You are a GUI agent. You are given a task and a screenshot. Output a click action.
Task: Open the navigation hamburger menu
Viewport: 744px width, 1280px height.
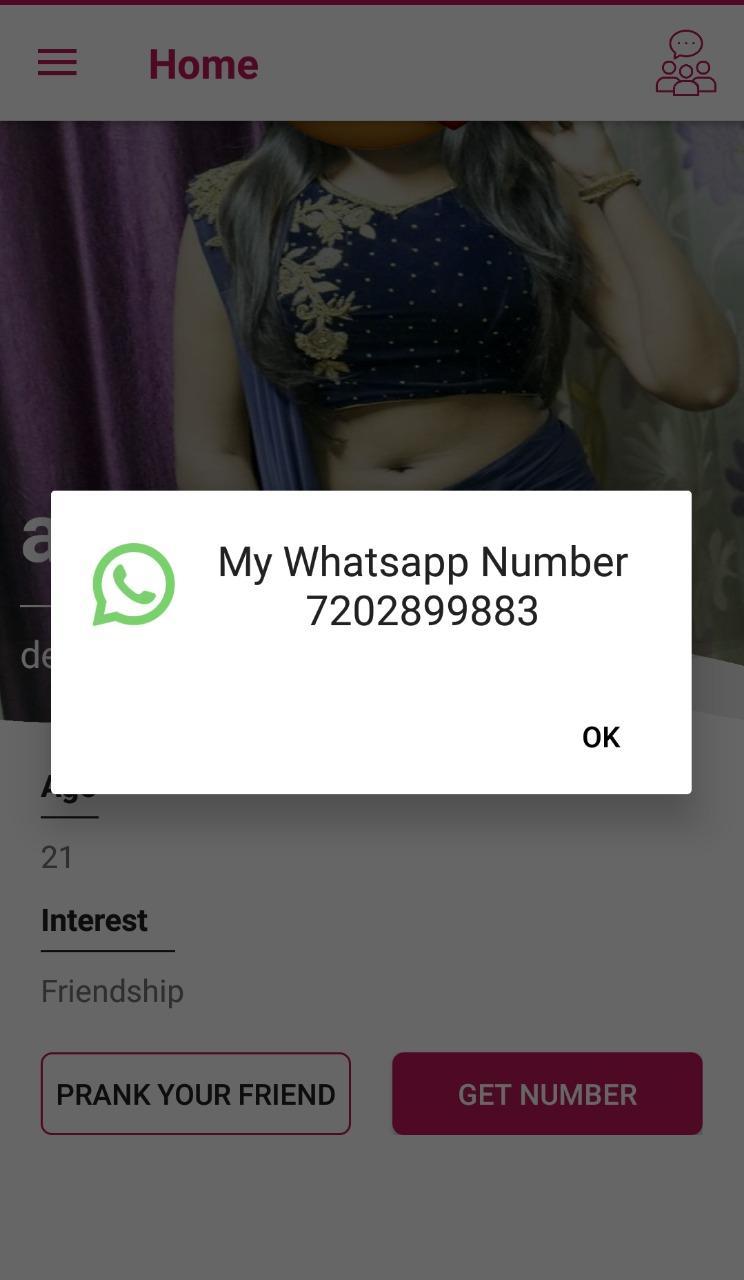(56, 62)
